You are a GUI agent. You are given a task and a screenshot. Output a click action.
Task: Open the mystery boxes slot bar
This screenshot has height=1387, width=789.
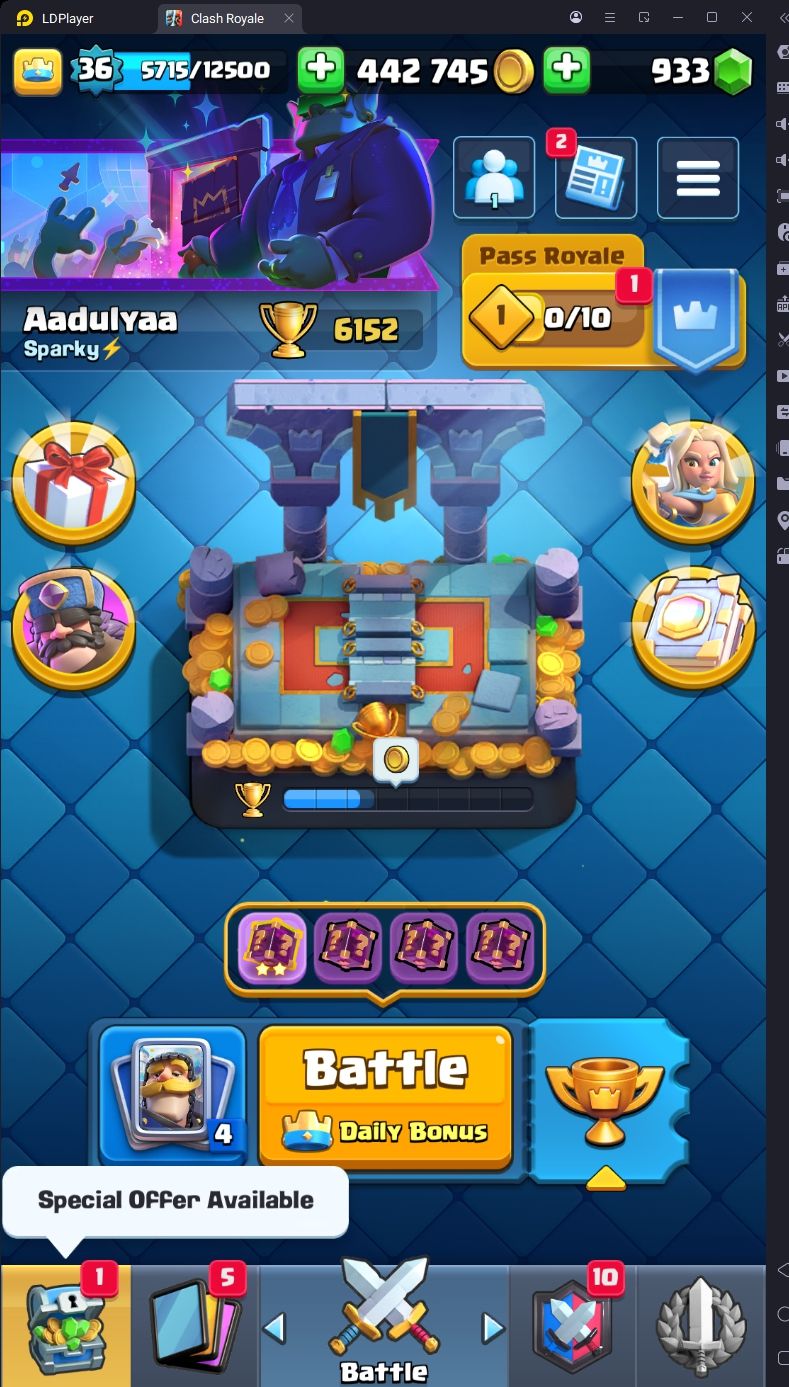click(385, 948)
